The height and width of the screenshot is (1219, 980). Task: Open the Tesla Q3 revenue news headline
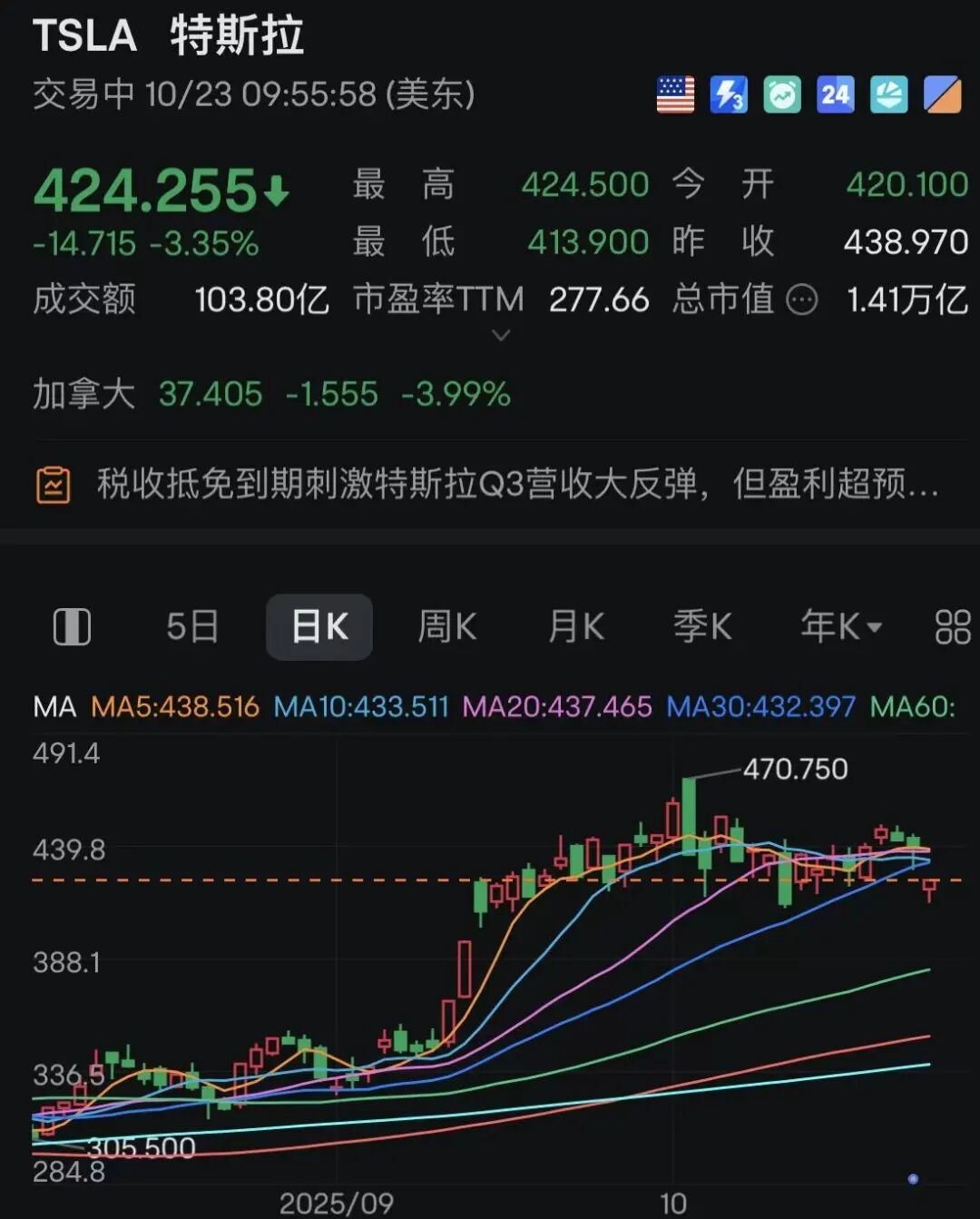(x=517, y=484)
